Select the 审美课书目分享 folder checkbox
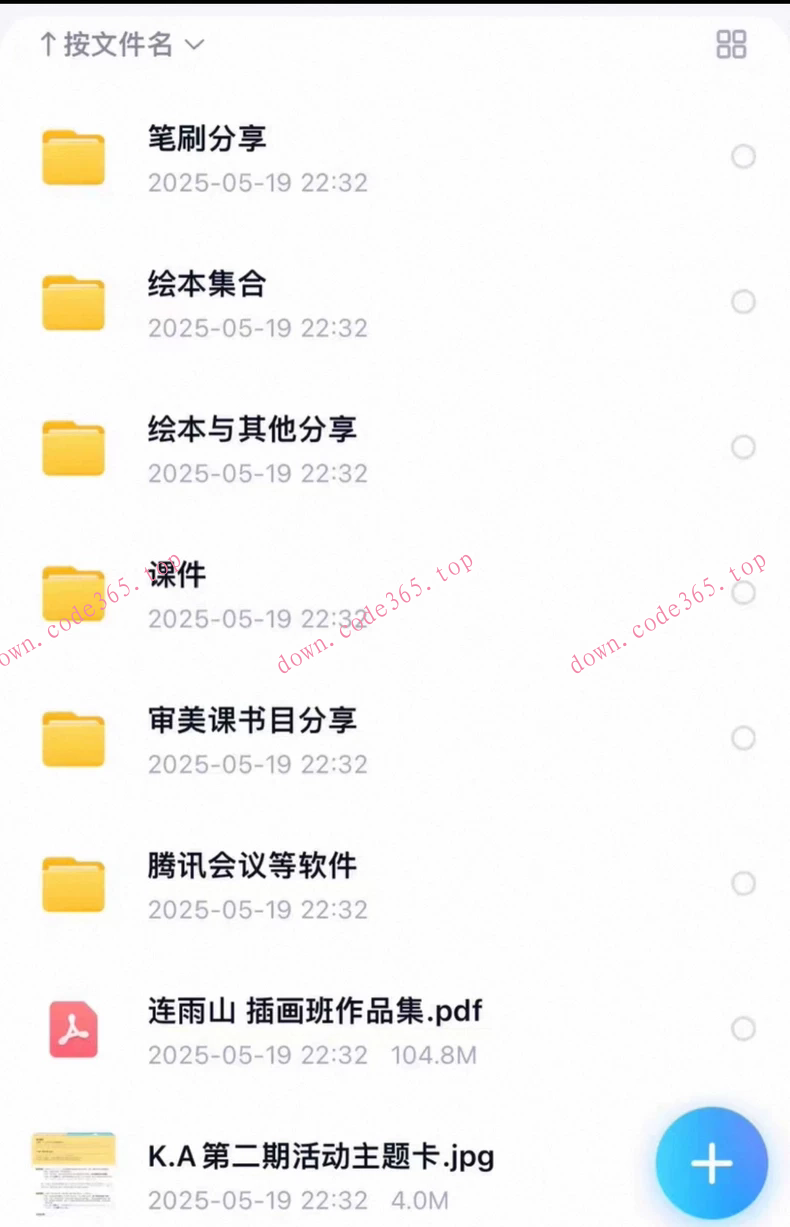The width and height of the screenshot is (790, 1227). (743, 738)
